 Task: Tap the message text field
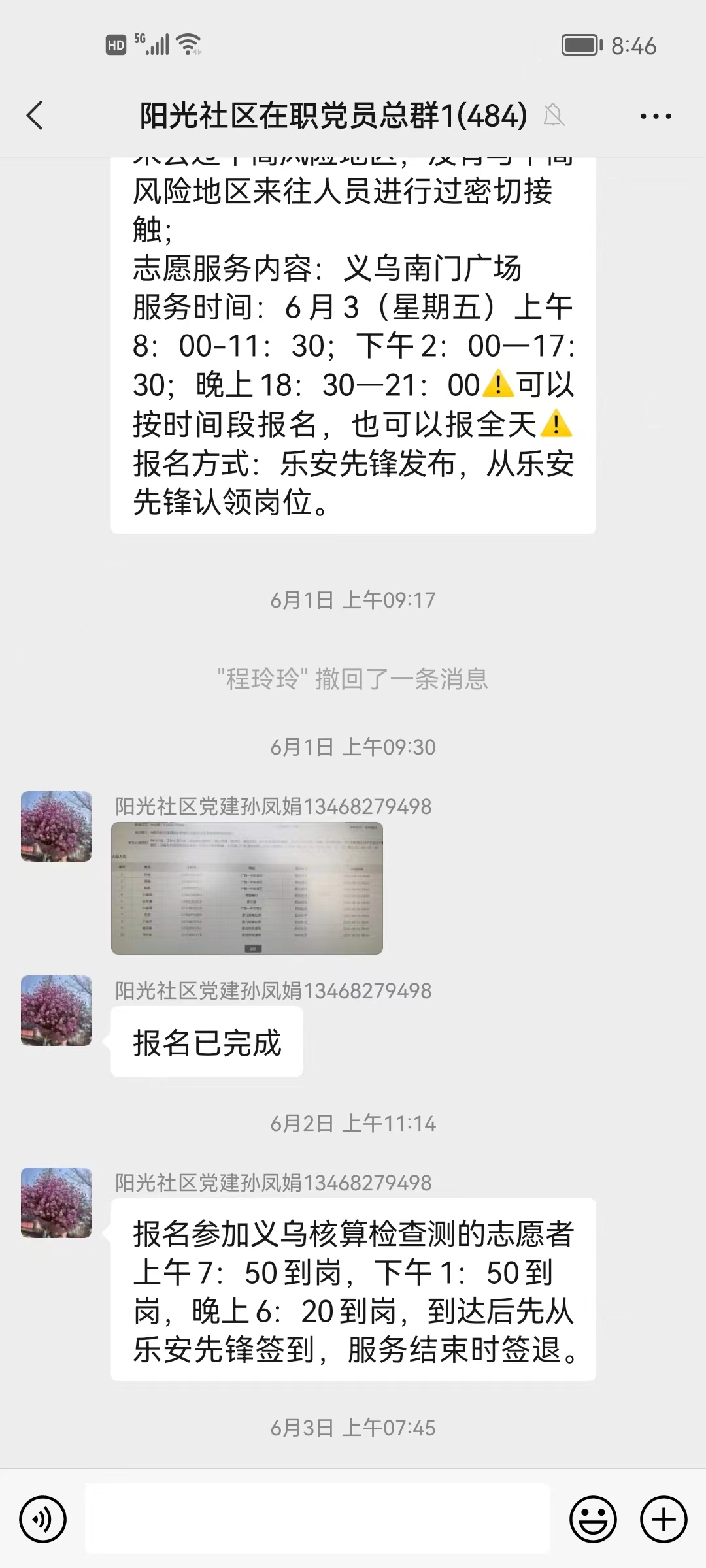pyautogui.click(x=318, y=1518)
